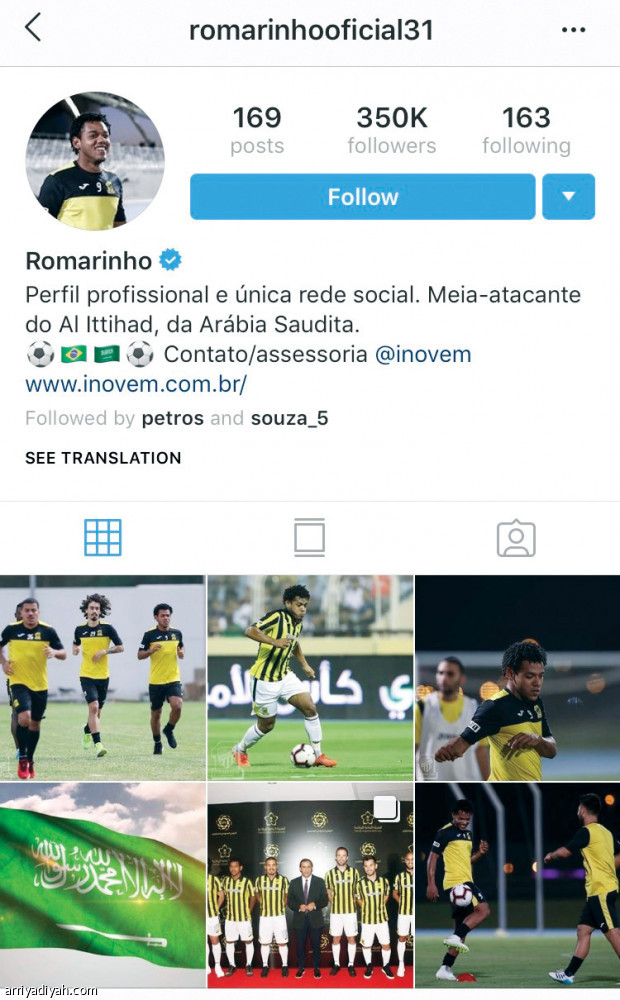Open the multi-photo team lineup post

[x=310, y=885]
